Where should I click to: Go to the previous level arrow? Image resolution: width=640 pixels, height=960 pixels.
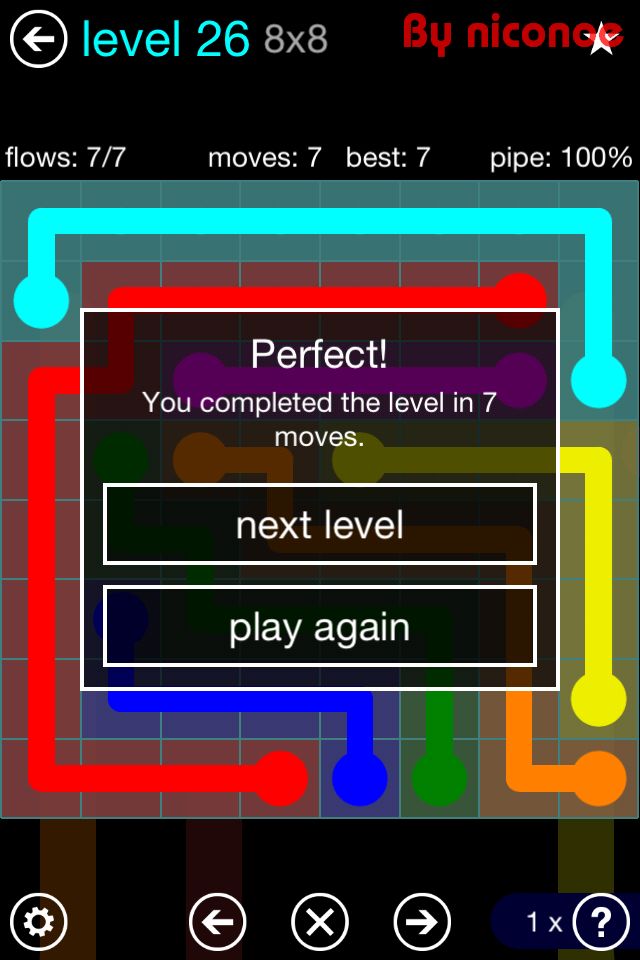pos(217,921)
